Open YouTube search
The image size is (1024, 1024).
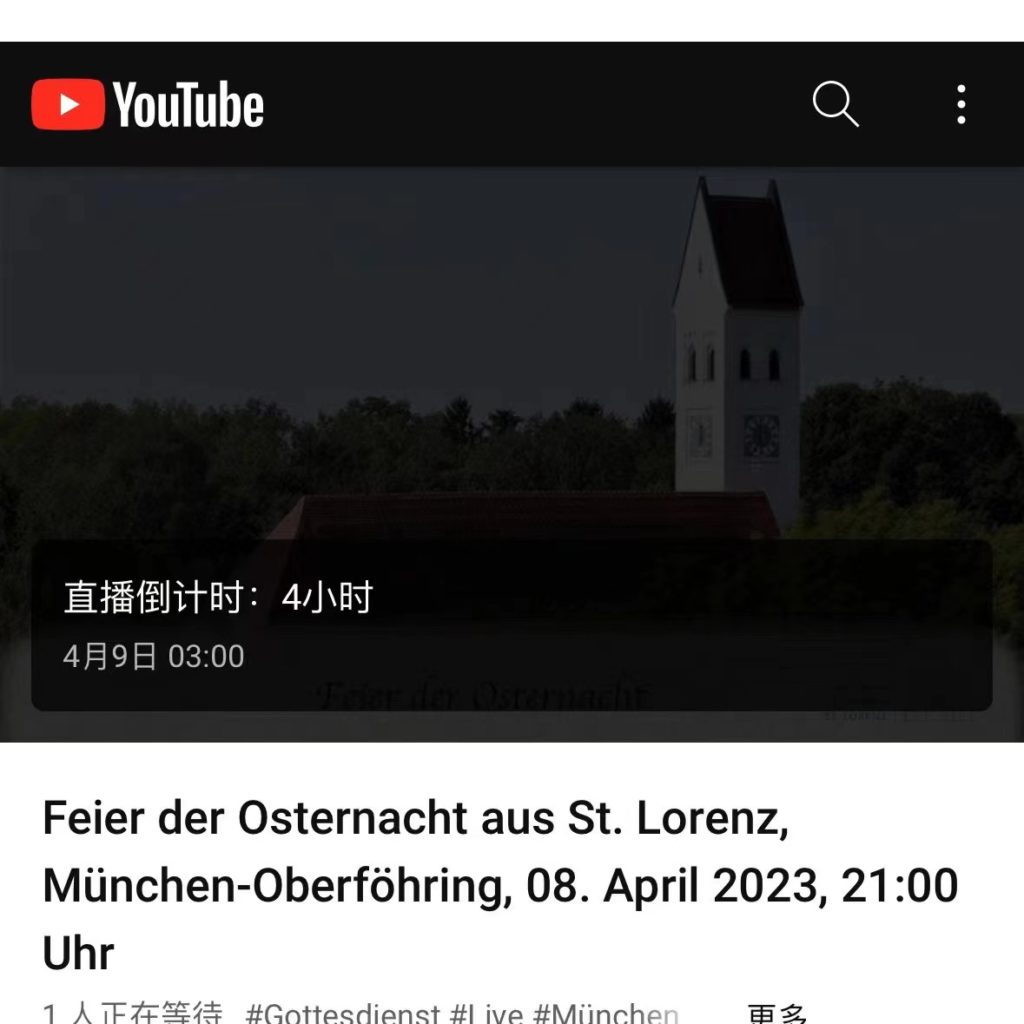click(835, 104)
